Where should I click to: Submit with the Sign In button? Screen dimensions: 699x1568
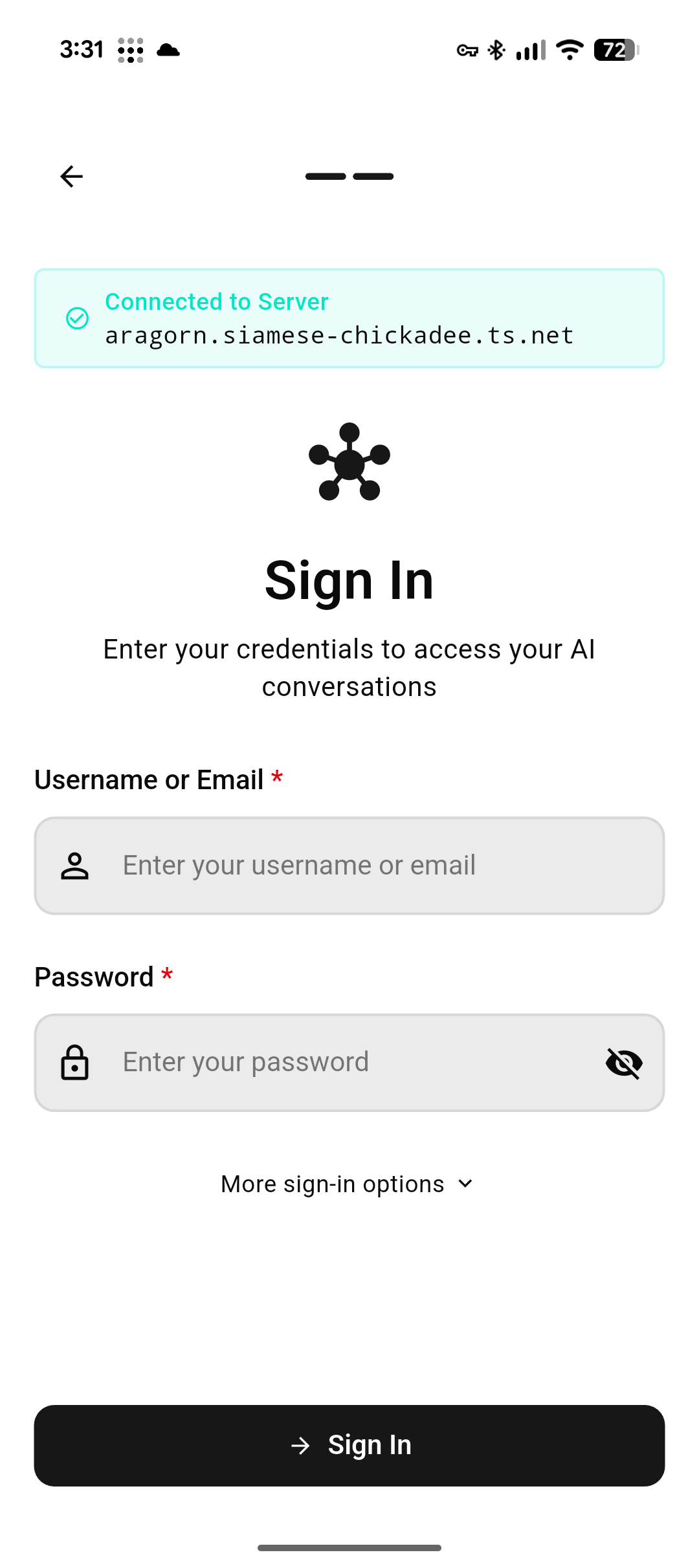click(x=349, y=1445)
